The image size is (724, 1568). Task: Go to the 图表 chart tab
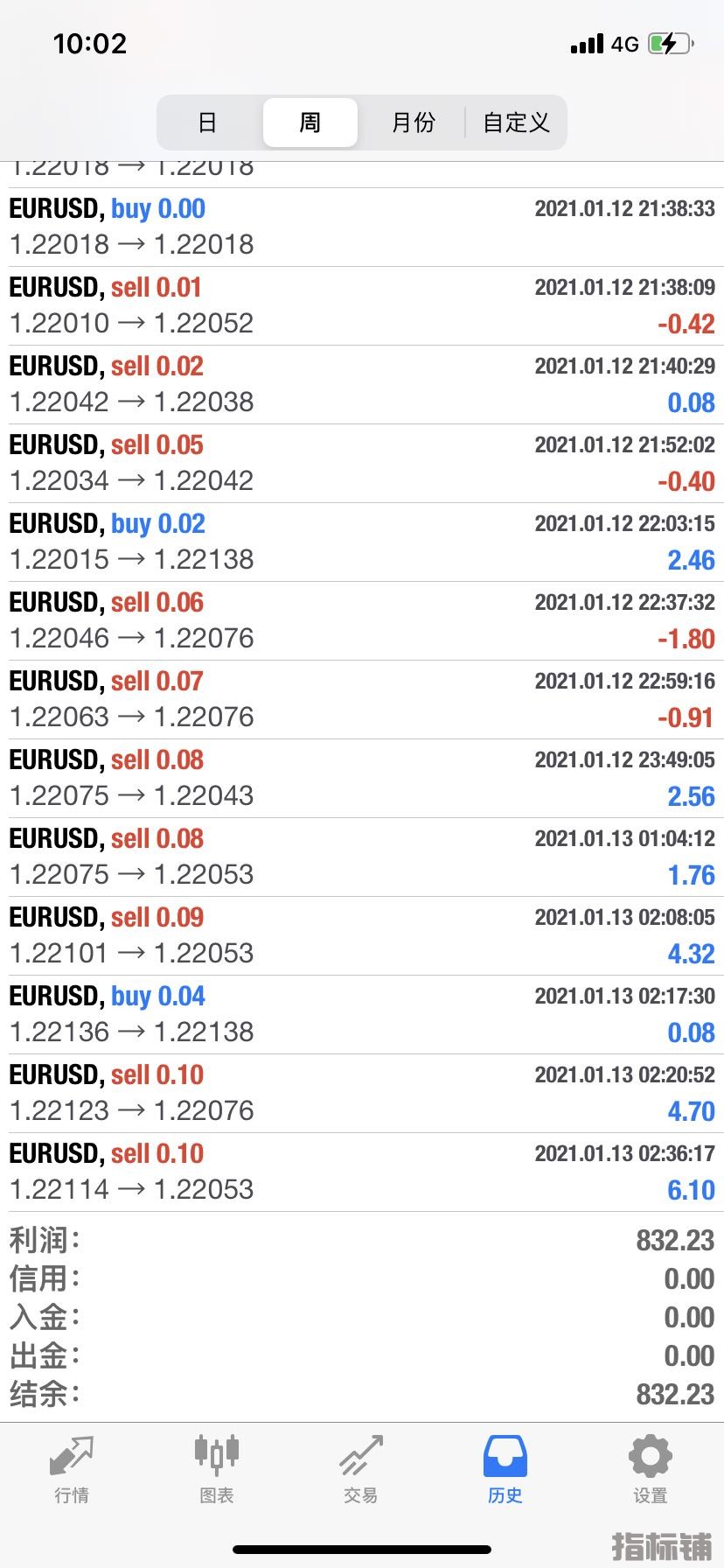coord(216,1470)
